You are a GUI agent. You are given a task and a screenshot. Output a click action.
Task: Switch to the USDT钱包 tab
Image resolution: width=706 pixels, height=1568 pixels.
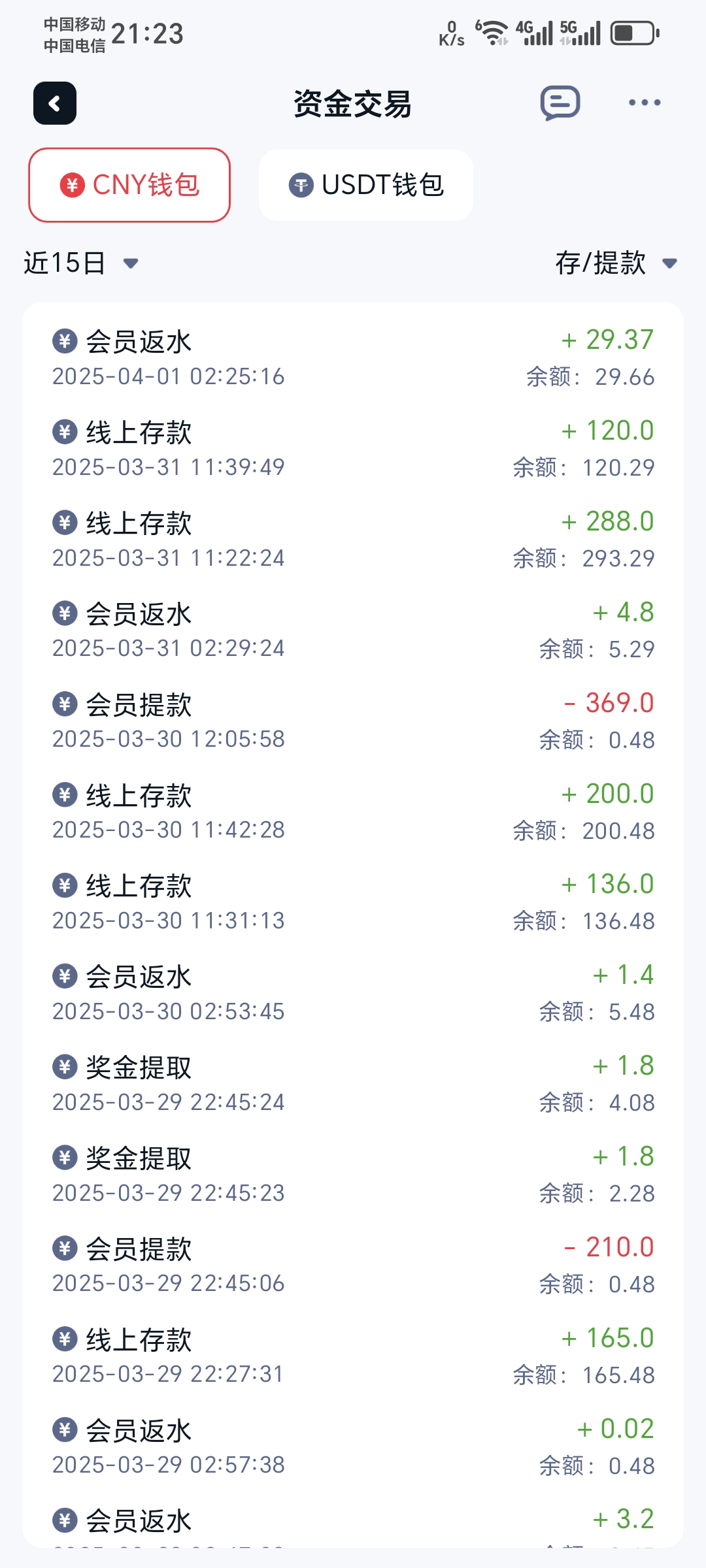tap(366, 185)
